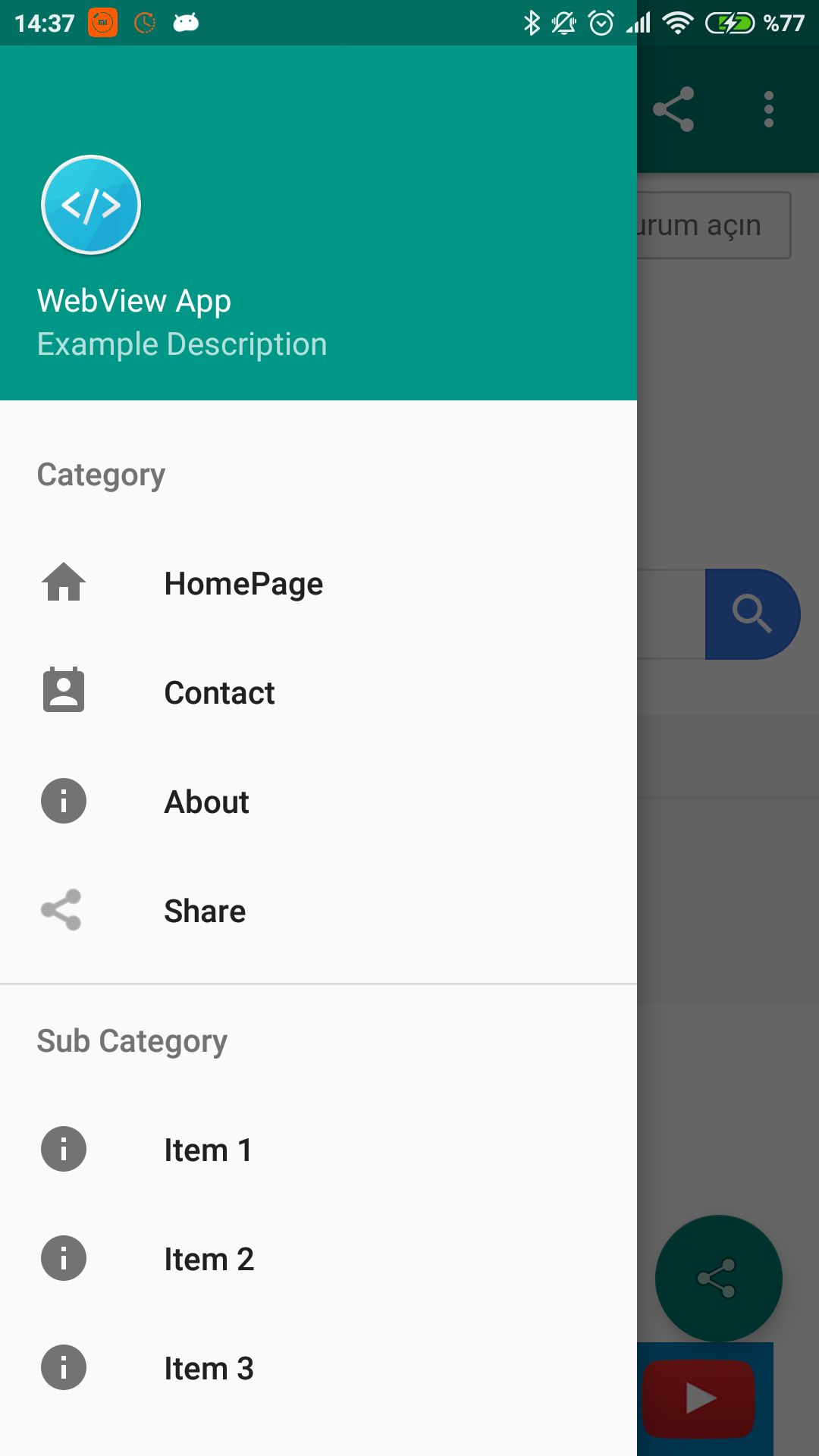Open Item 1 under Sub Category
819x1456 pixels.
(x=208, y=1150)
